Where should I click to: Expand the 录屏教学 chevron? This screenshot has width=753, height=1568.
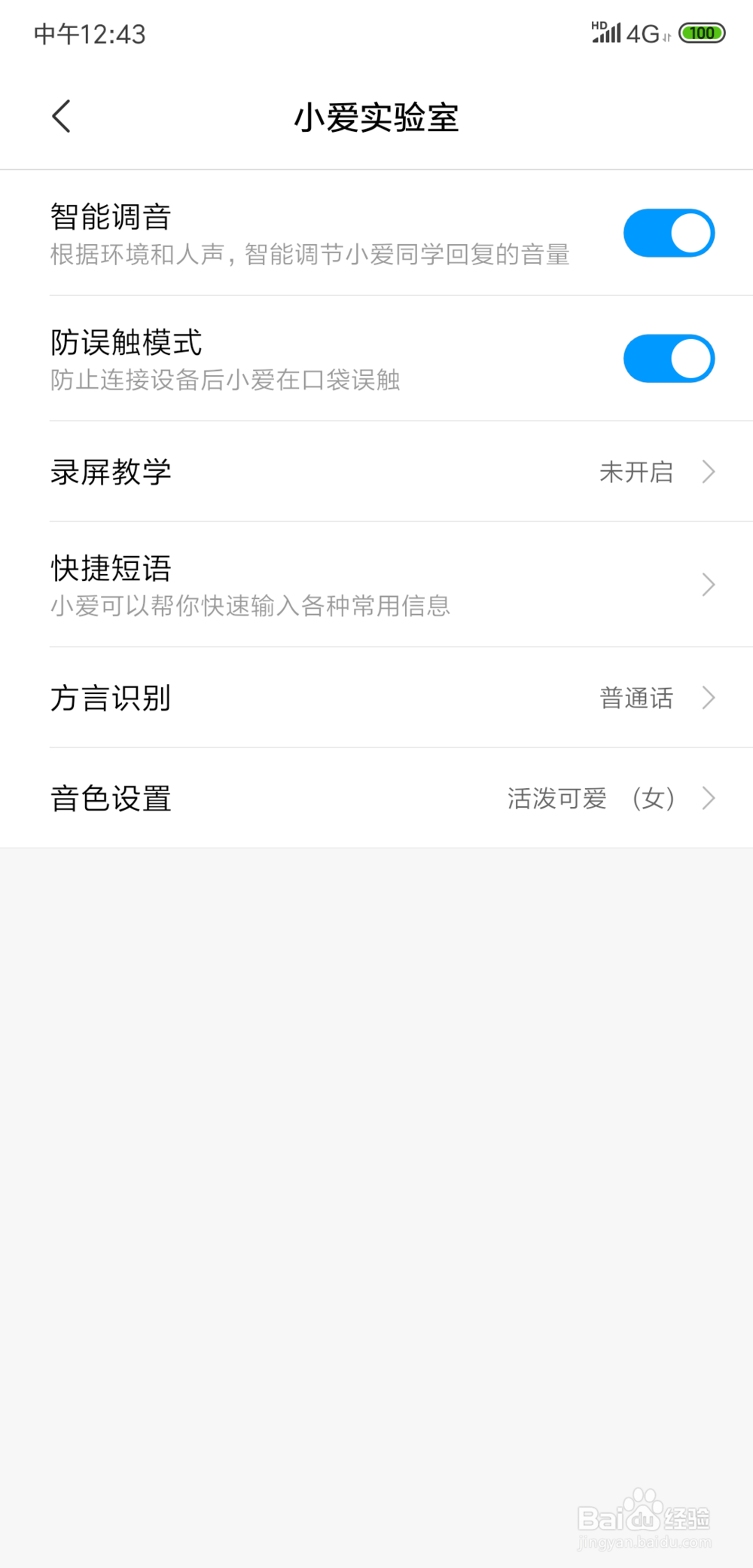pyautogui.click(x=708, y=472)
